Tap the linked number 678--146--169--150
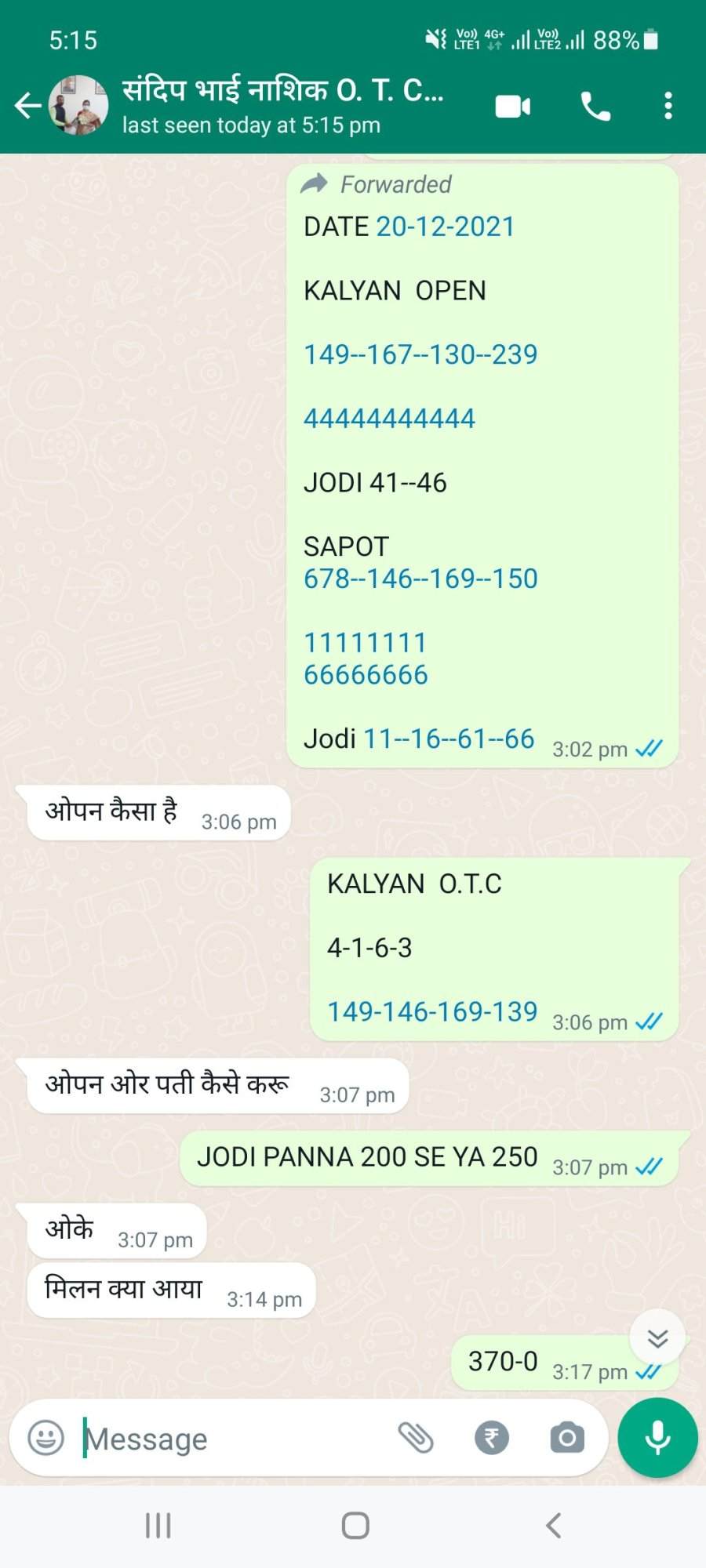Image resolution: width=706 pixels, height=1568 pixels. [x=420, y=579]
